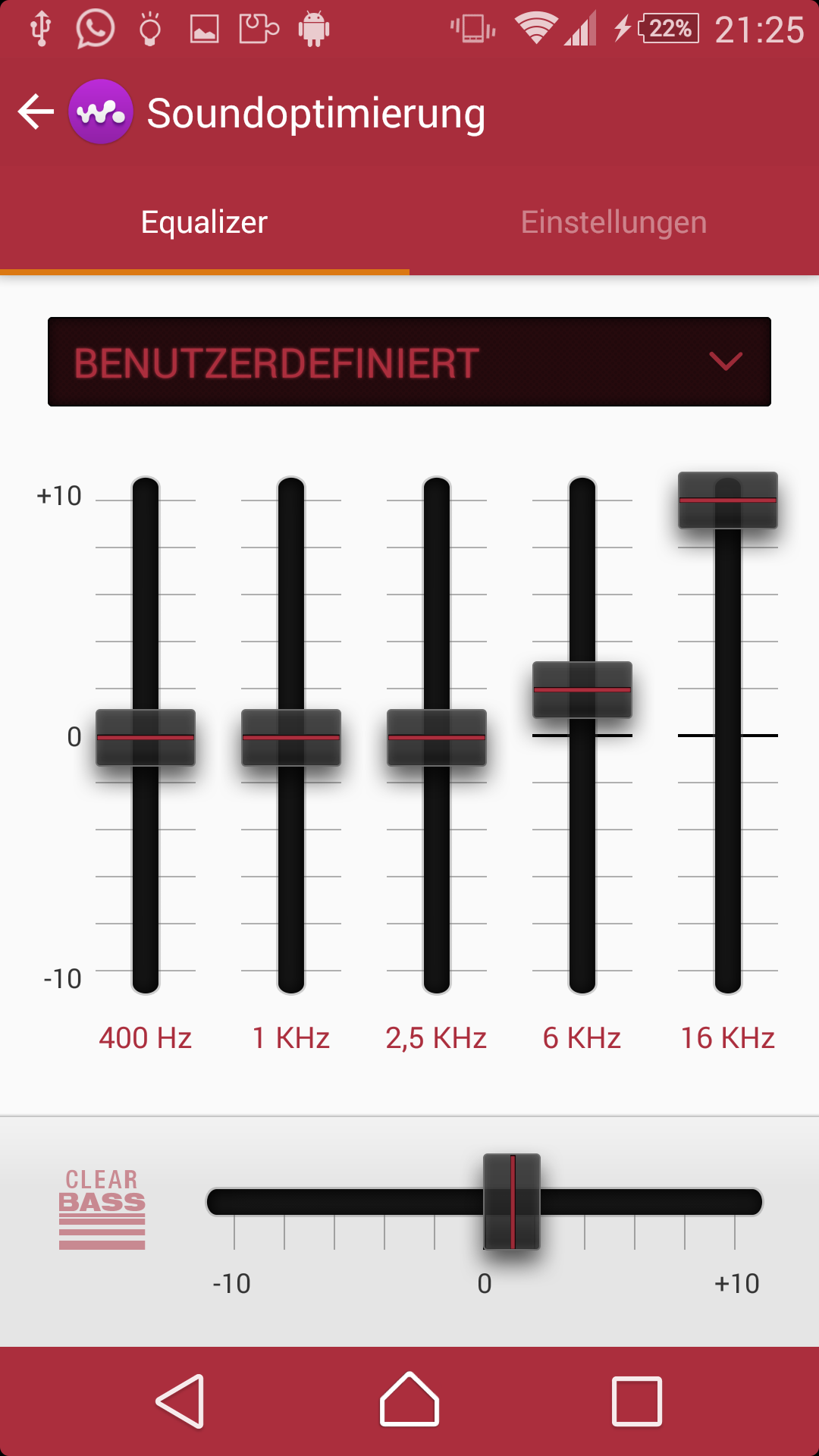Tap the 400 Hz slider handle
The height and width of the screenshot is (1456, 819).
pos(146,737)
